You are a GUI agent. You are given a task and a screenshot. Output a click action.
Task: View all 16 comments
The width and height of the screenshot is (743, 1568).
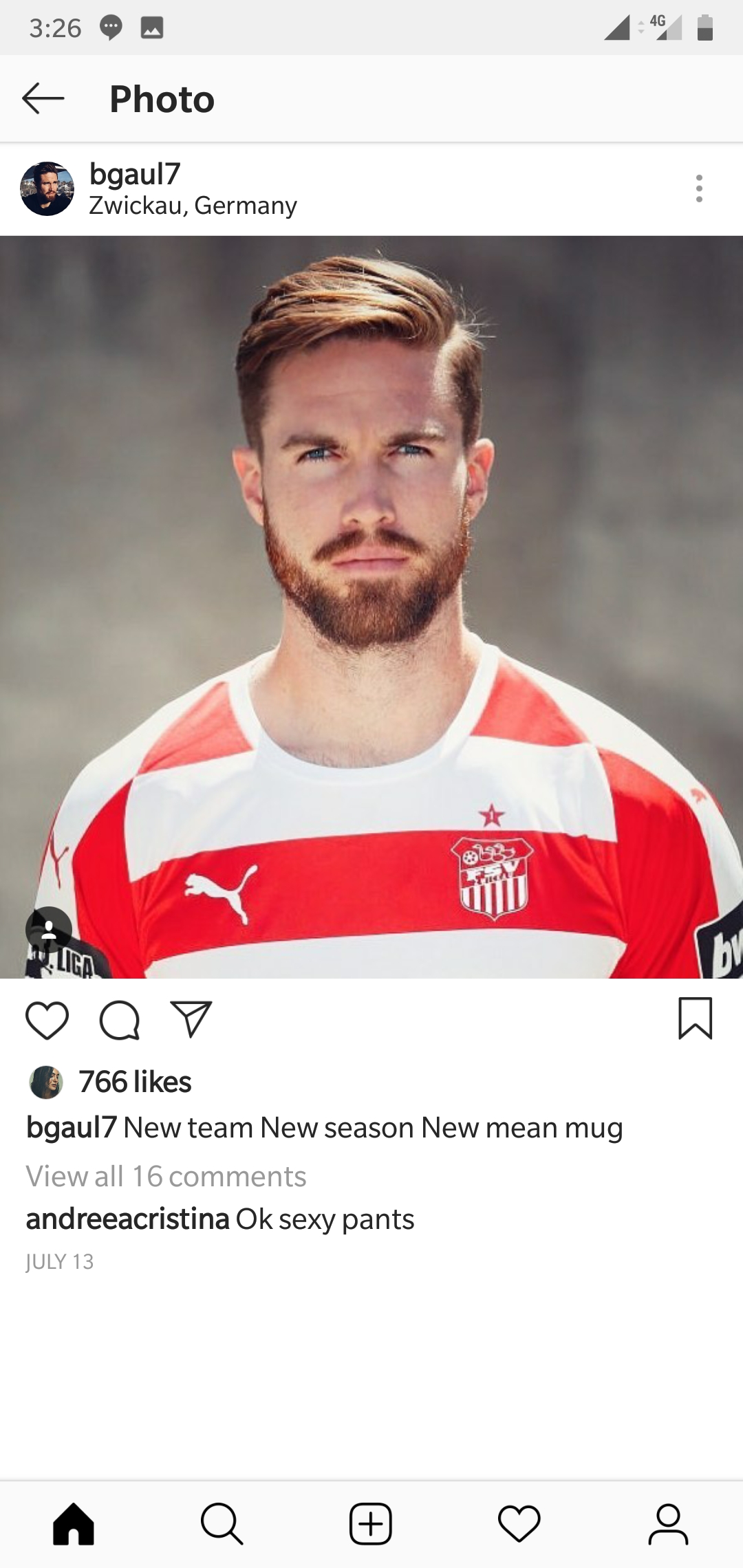point(166,1177)
